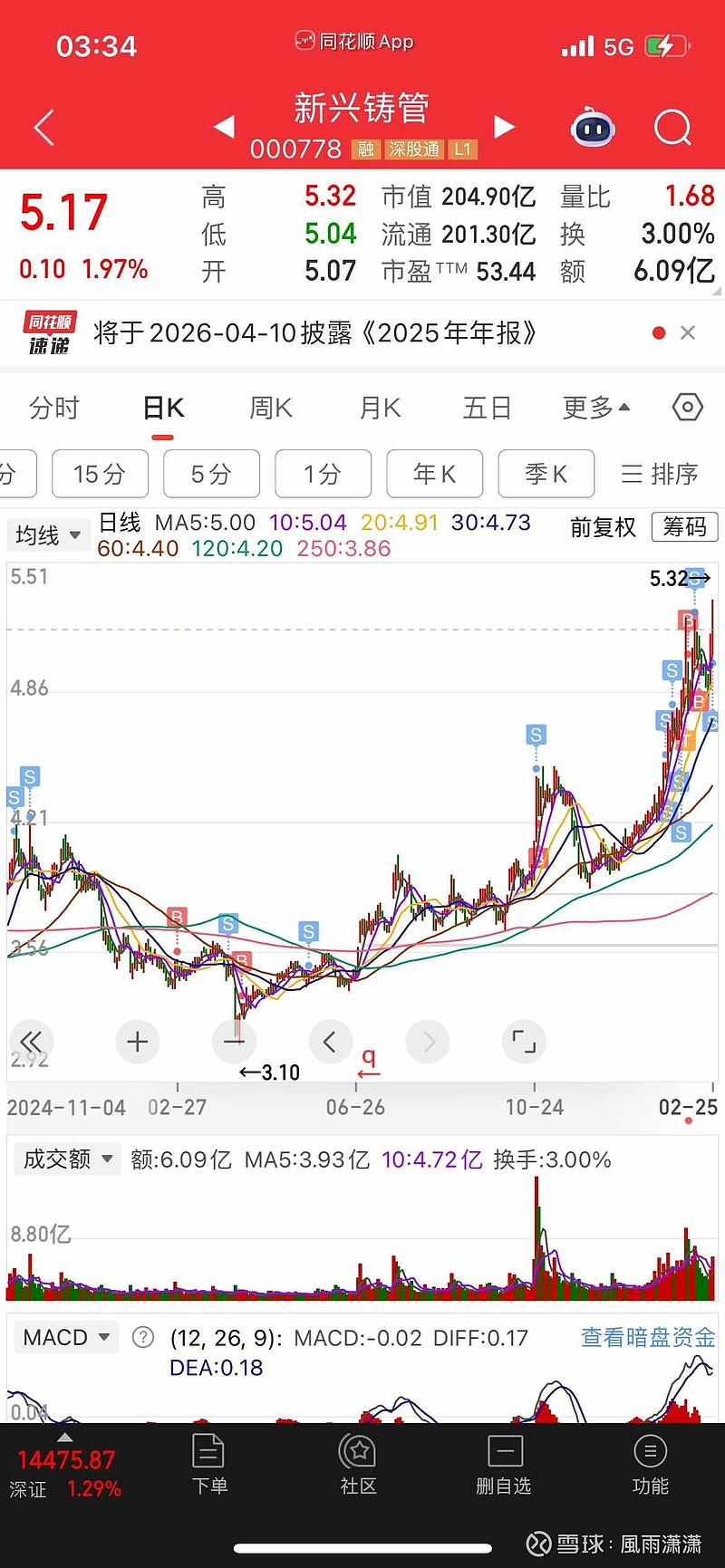Zoom in on chart with plus icon
This screenshot has height=1568, width=725.
coord(137,1042)
